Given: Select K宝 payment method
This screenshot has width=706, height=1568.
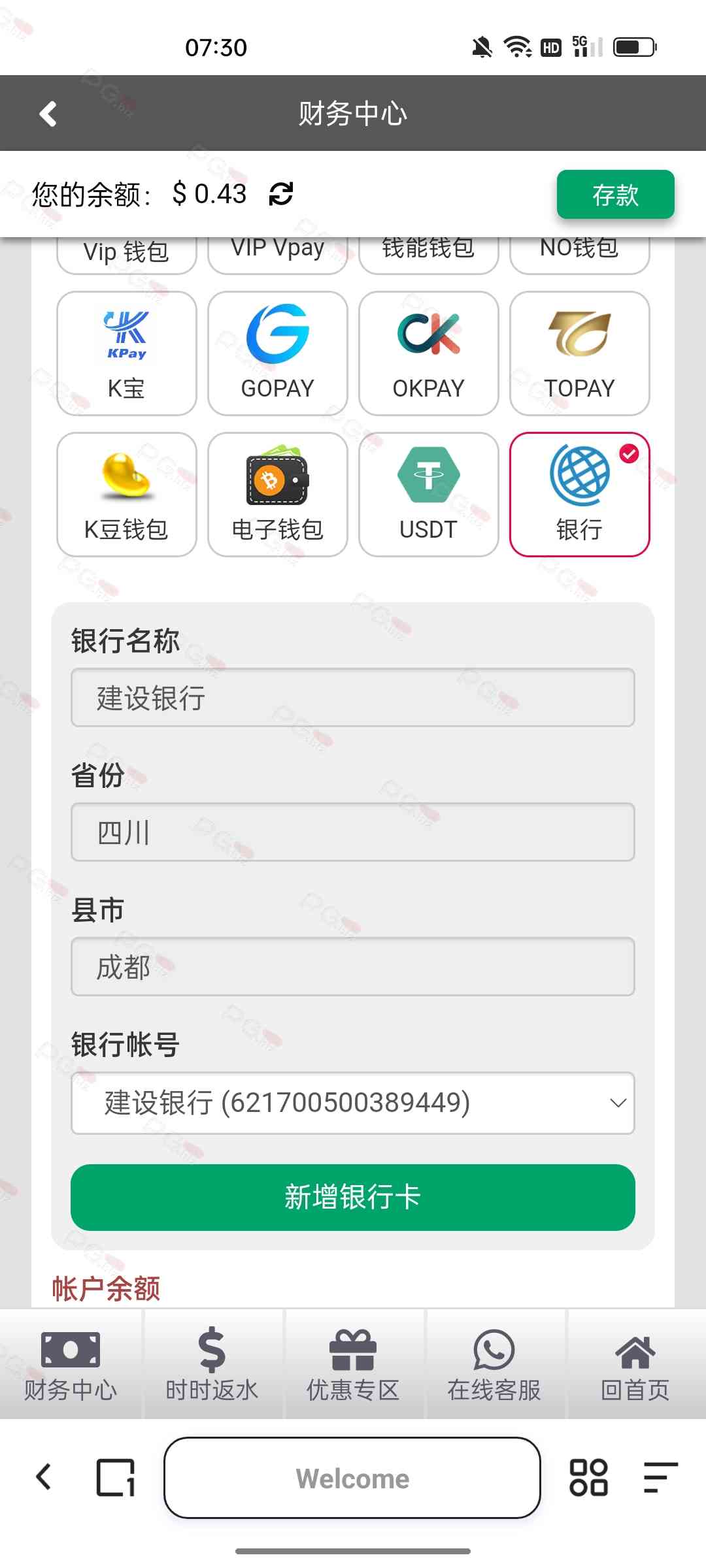Looking at the screenshot, I should tap(127, 353).
